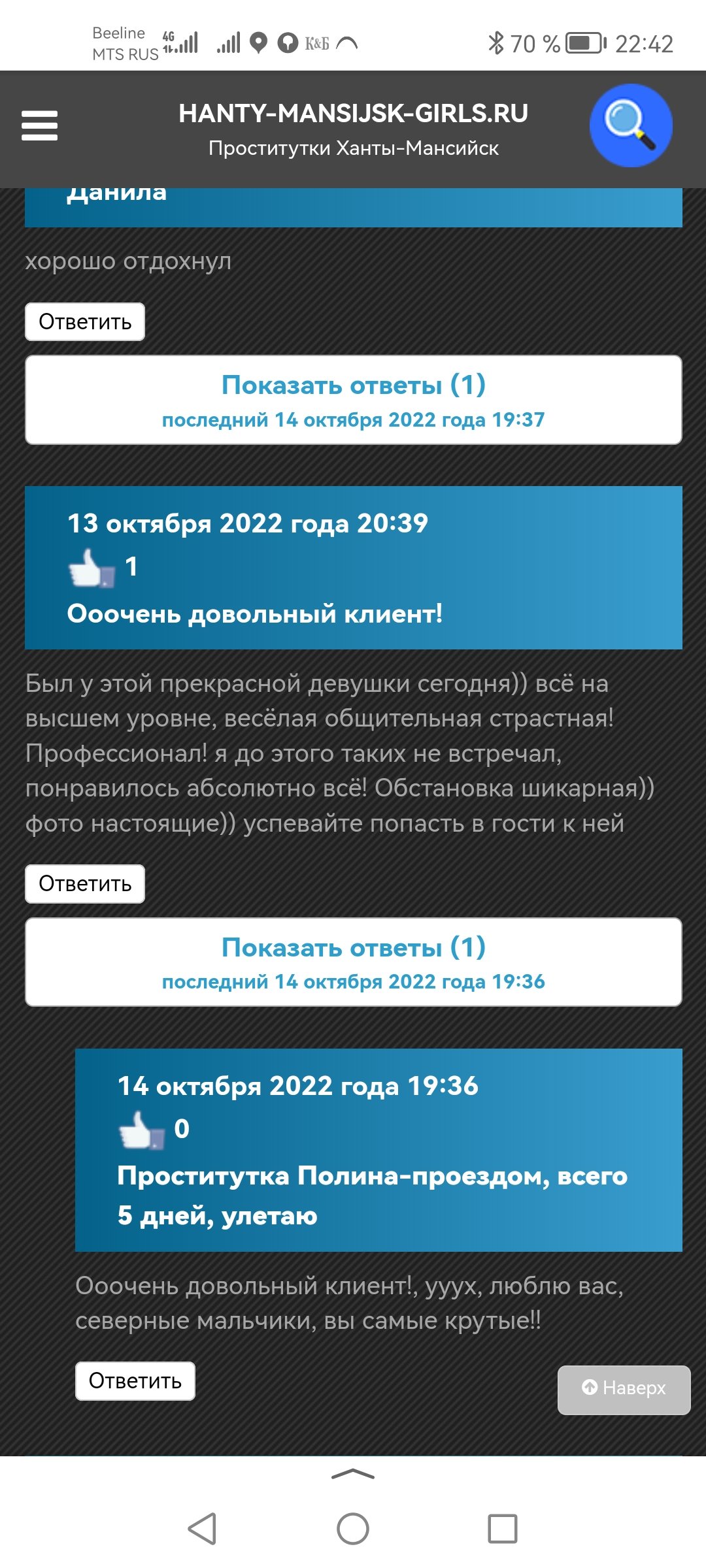Go back with the system back button
Screen dimensions: 706x1568
click(x=202, y=1529)
